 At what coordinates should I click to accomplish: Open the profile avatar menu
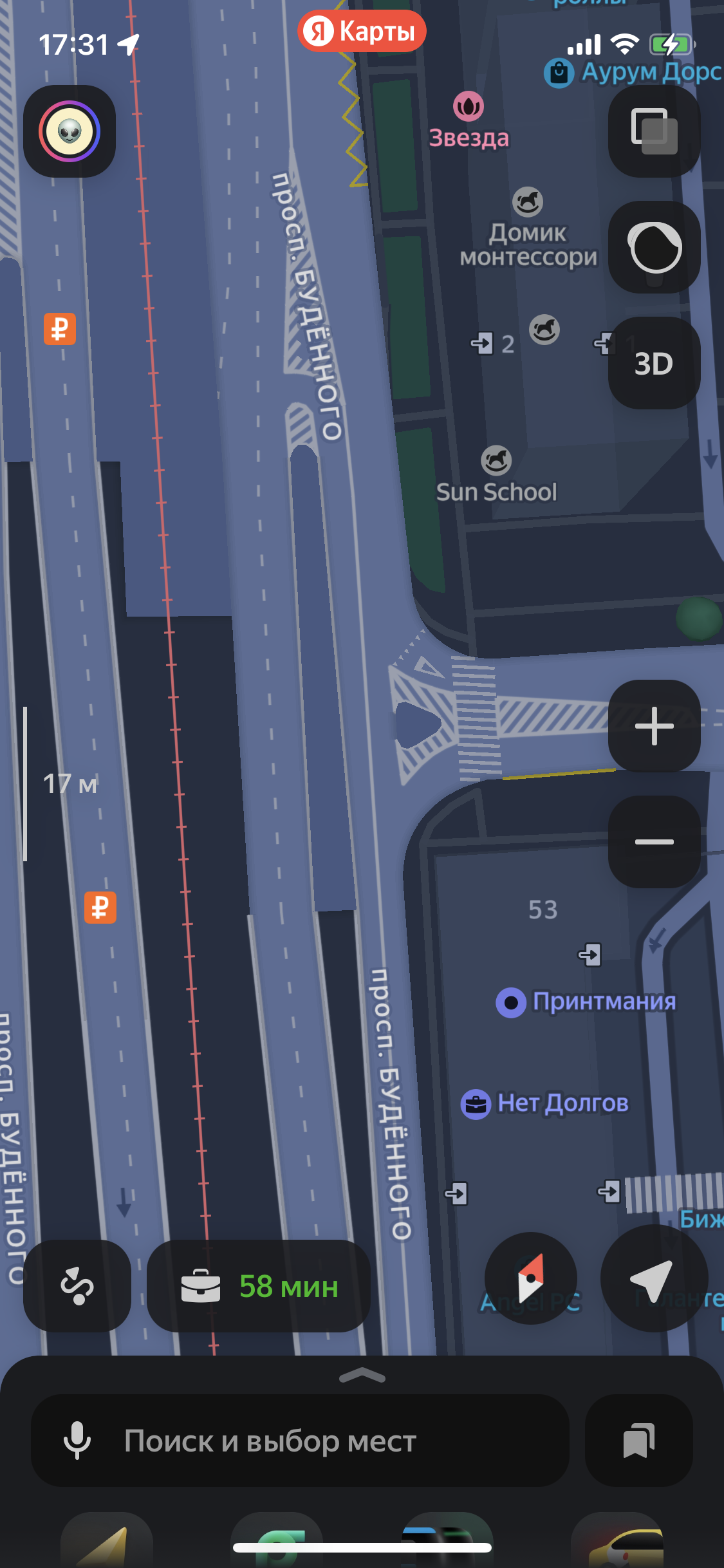tap(70, 131)
